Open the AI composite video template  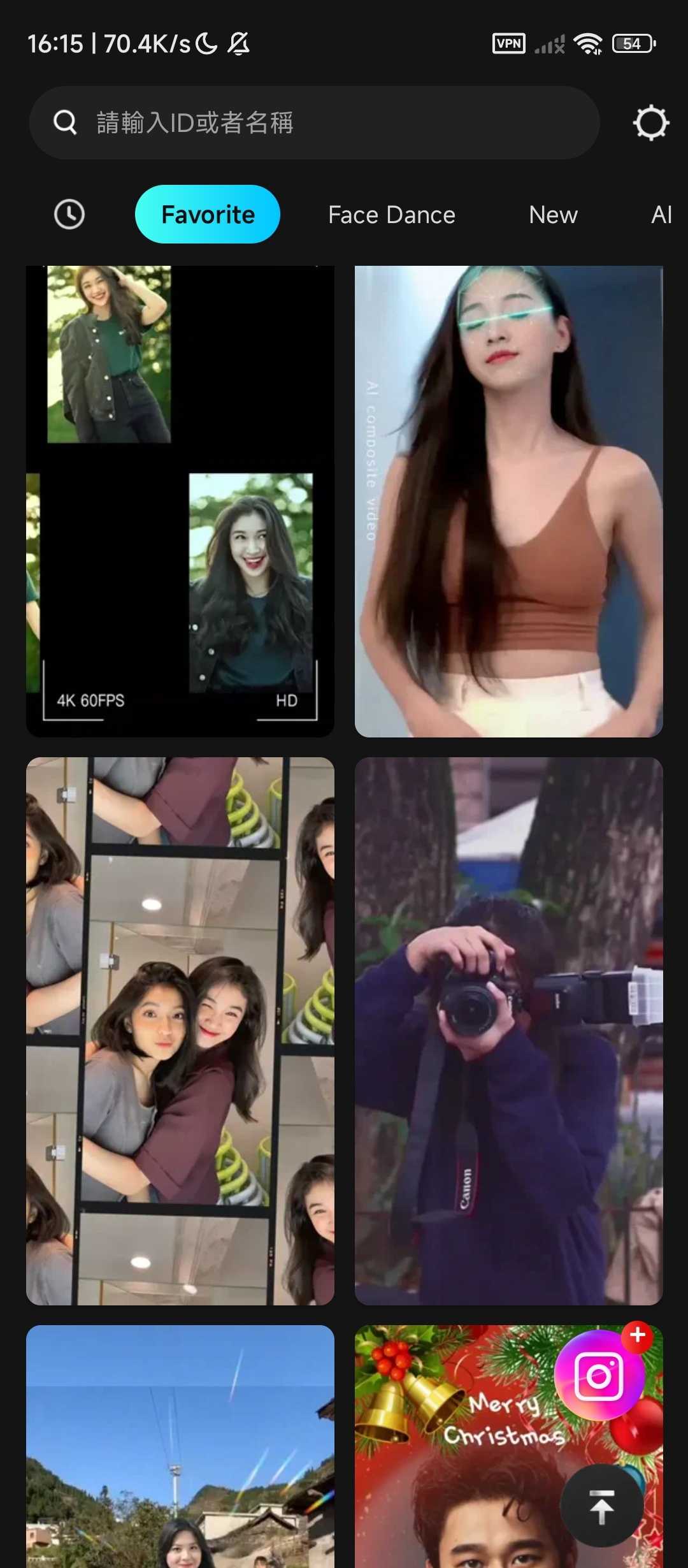tap(509, 501)
